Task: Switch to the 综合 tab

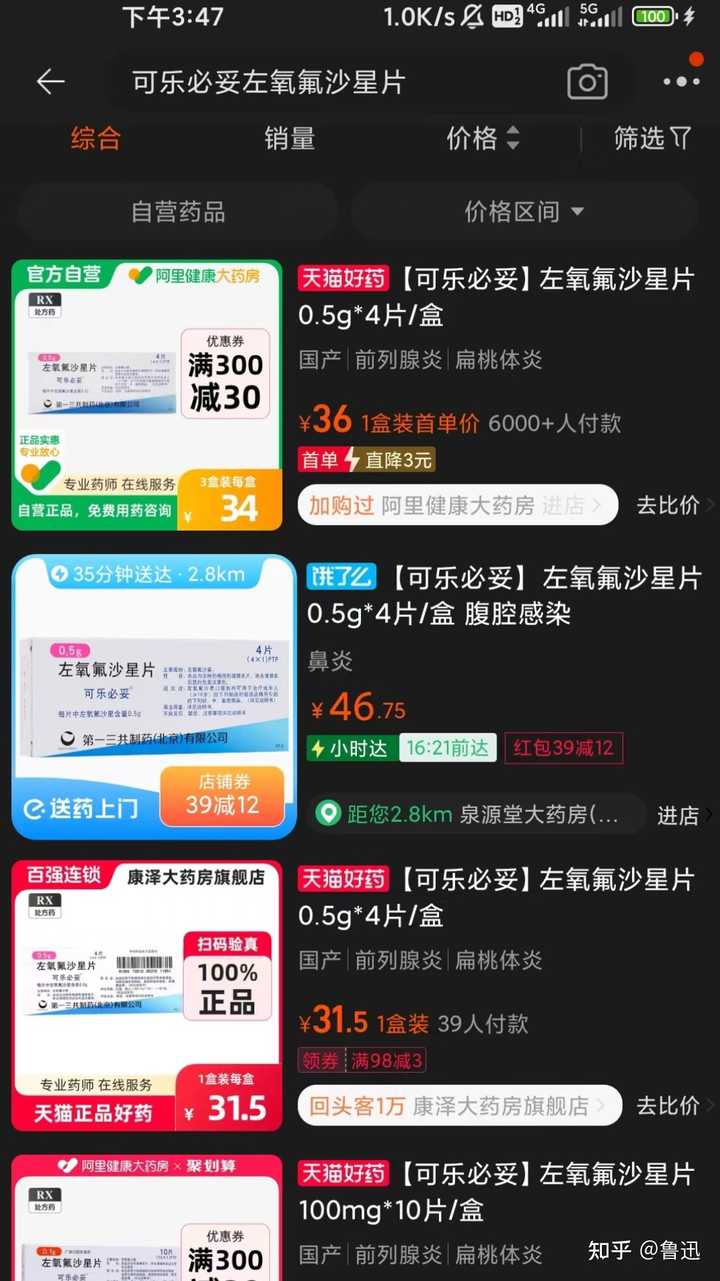Action: coord(96,140)
